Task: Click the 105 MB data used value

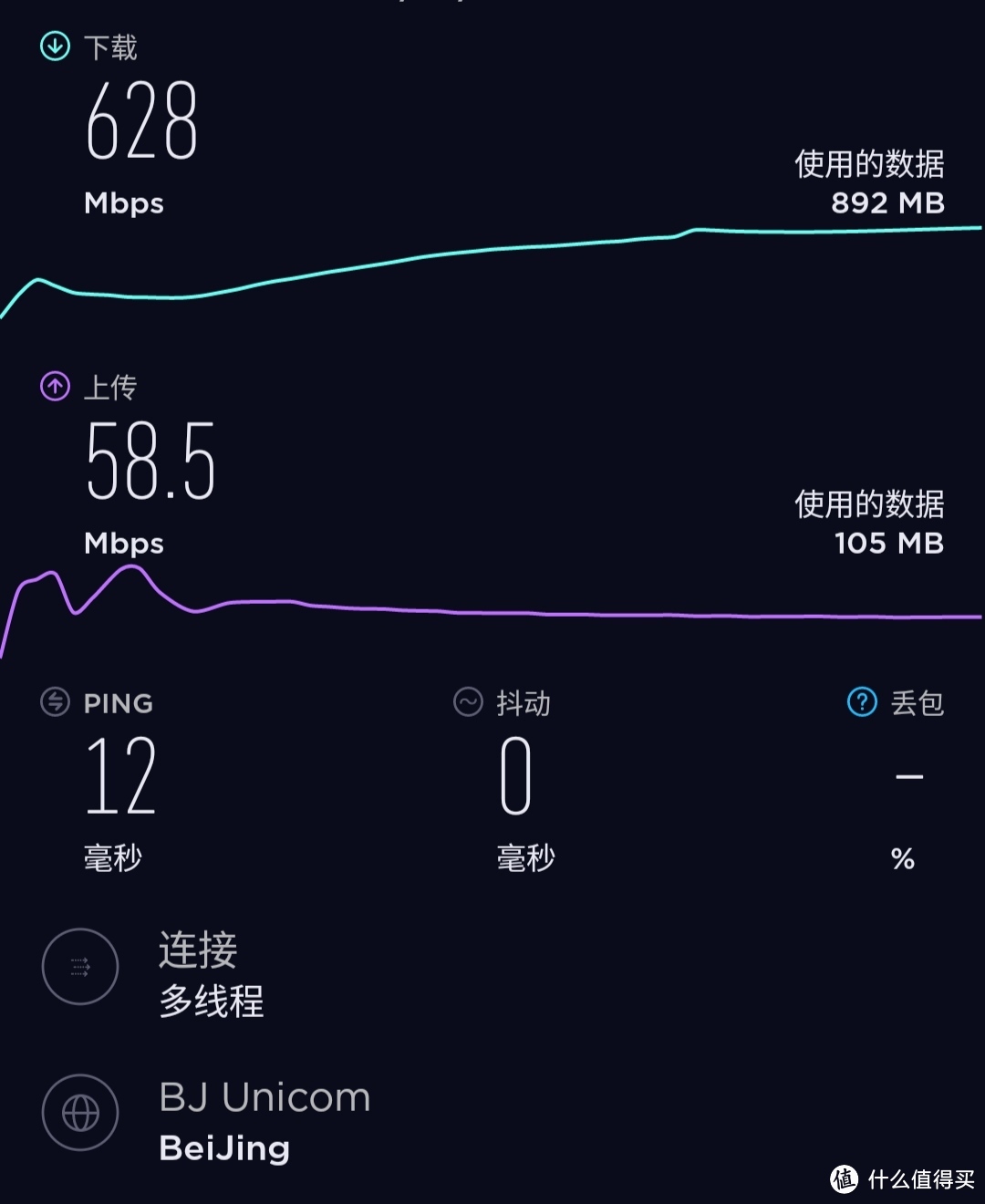Action: pos(887,543)
